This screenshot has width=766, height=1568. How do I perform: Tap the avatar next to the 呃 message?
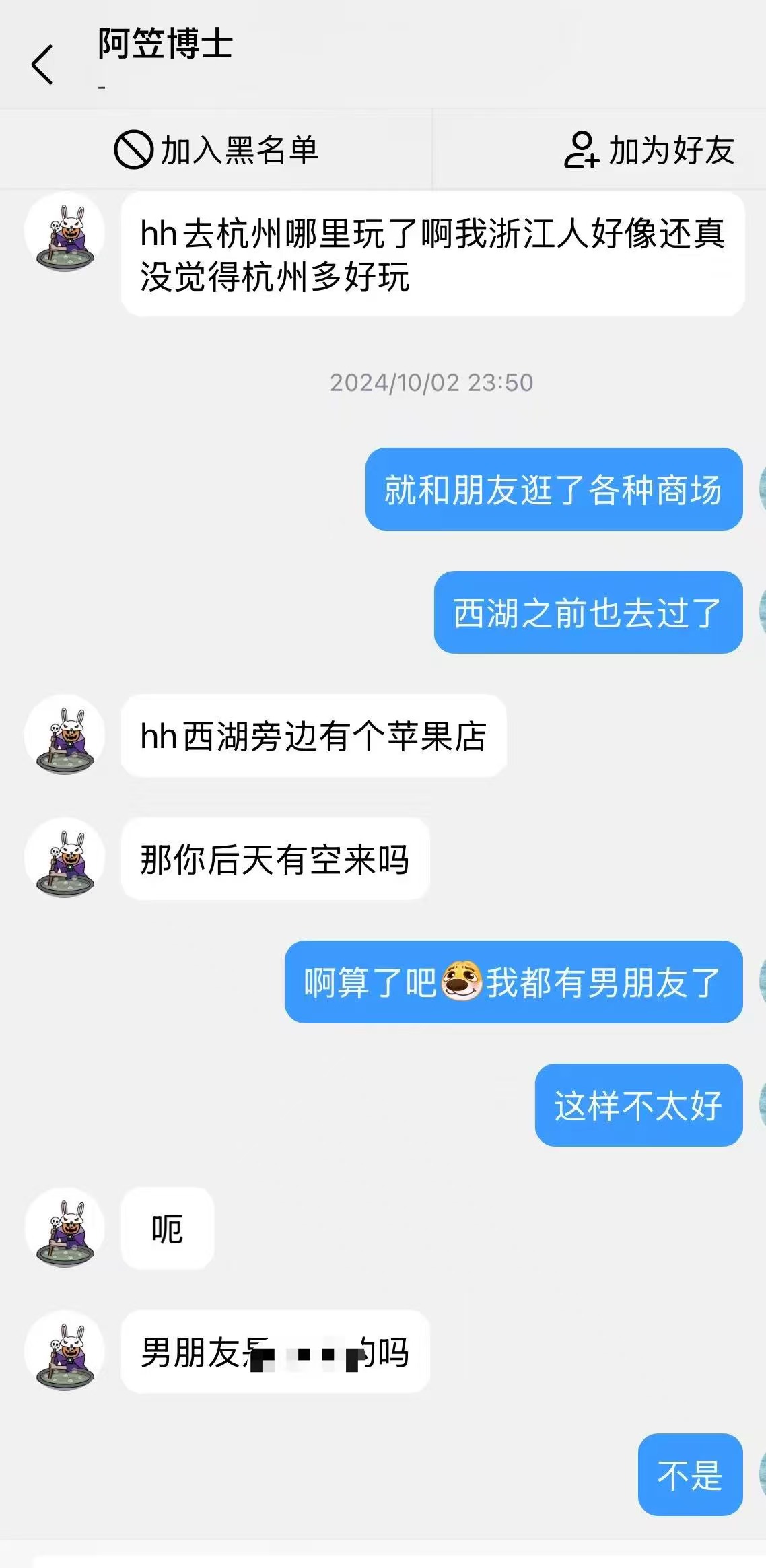65,1228
